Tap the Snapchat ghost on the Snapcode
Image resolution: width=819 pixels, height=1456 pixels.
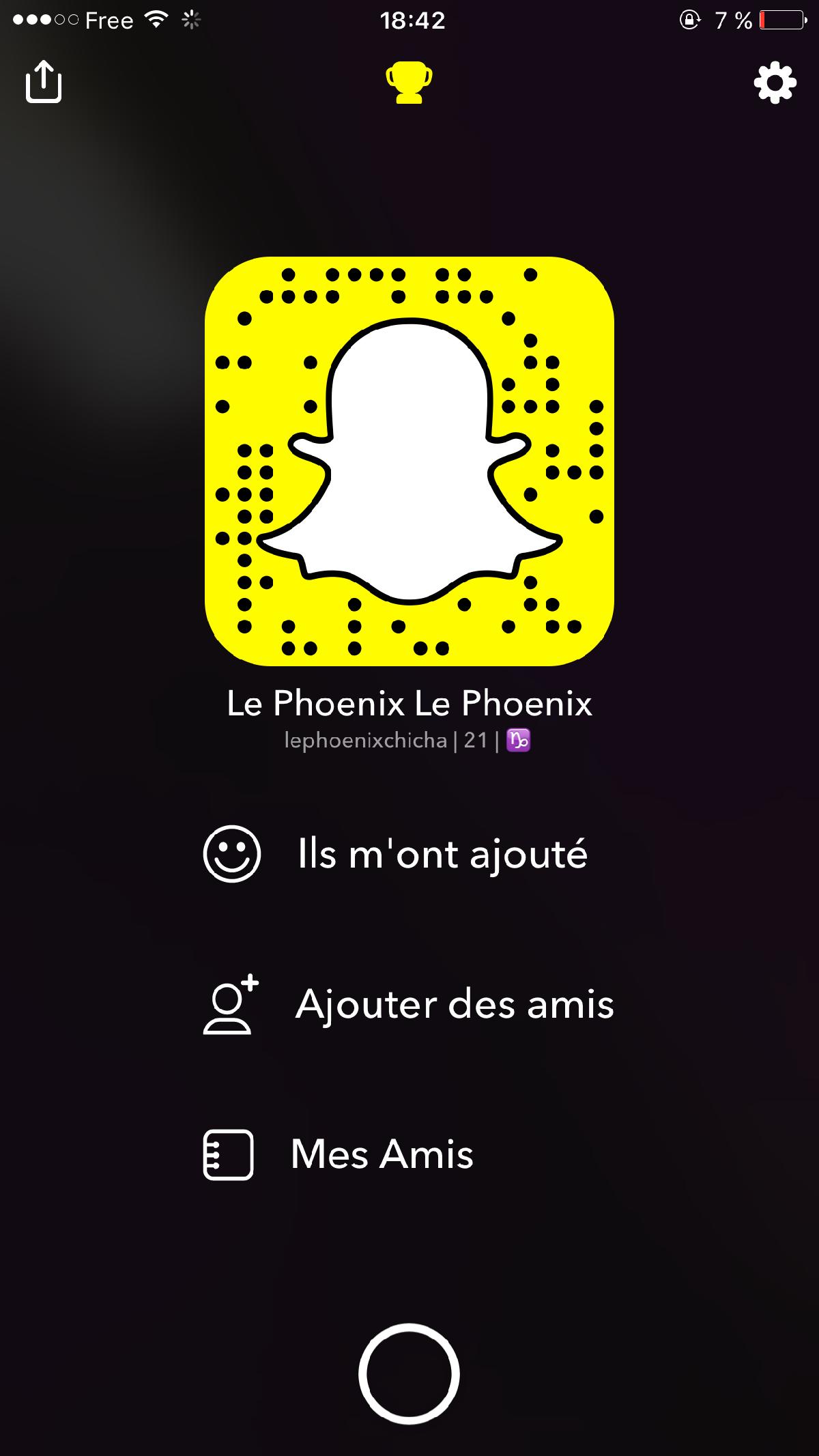pyautogui.click(x=409, y=459)
